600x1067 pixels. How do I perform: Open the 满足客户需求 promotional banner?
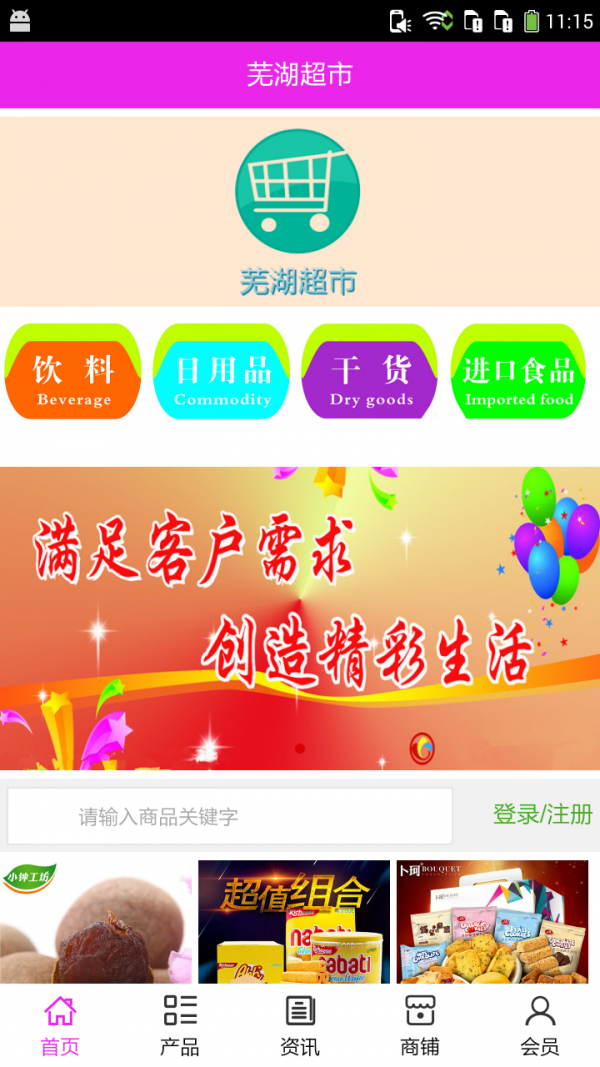tap(300, 618)
